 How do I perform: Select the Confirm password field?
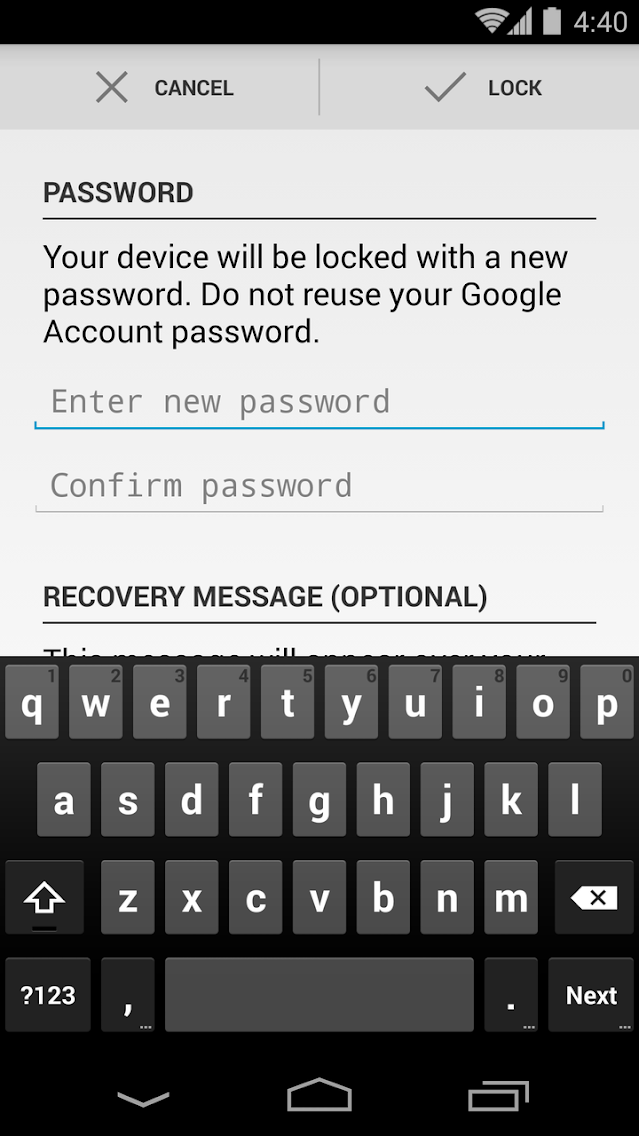tap(319, 487)
